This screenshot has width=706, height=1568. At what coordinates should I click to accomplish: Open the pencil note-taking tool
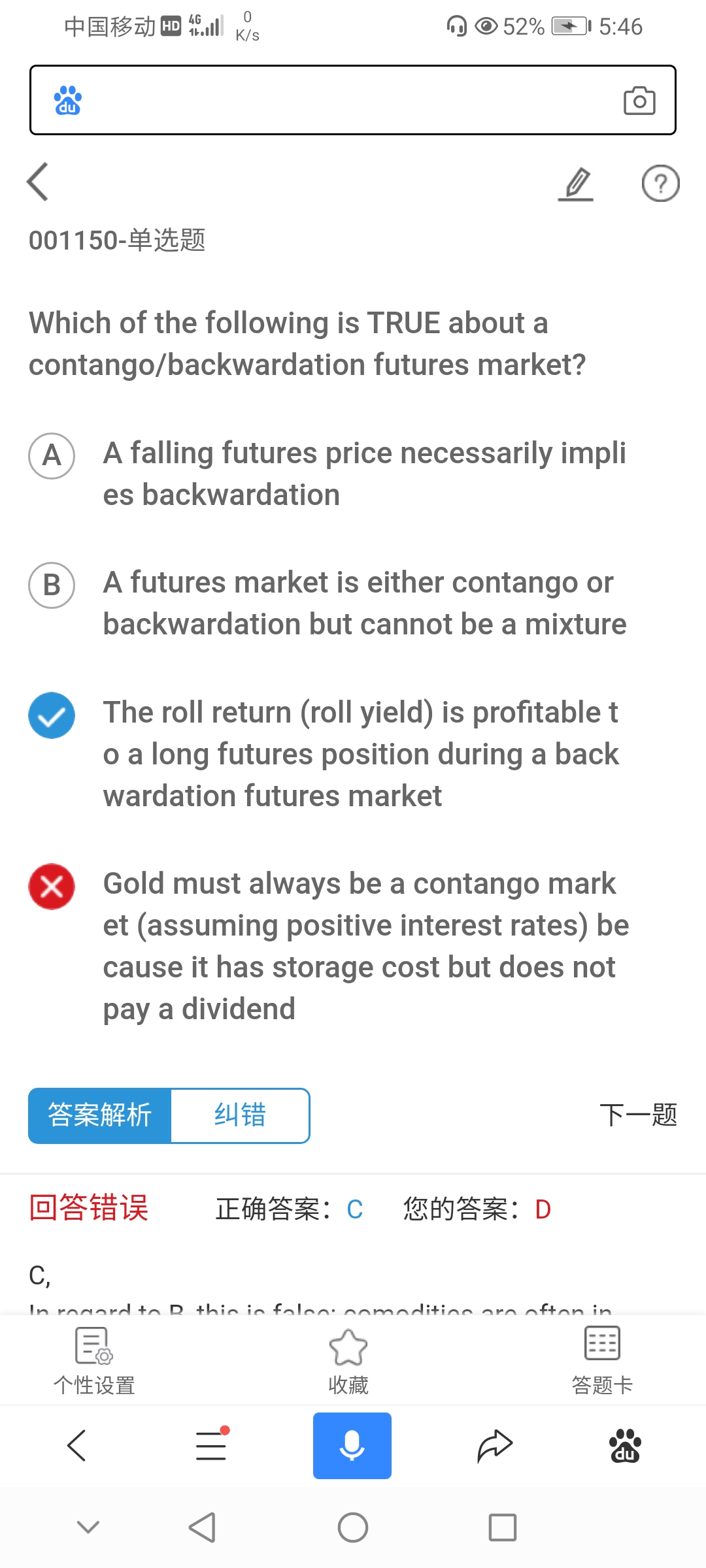tap(577, 184)
